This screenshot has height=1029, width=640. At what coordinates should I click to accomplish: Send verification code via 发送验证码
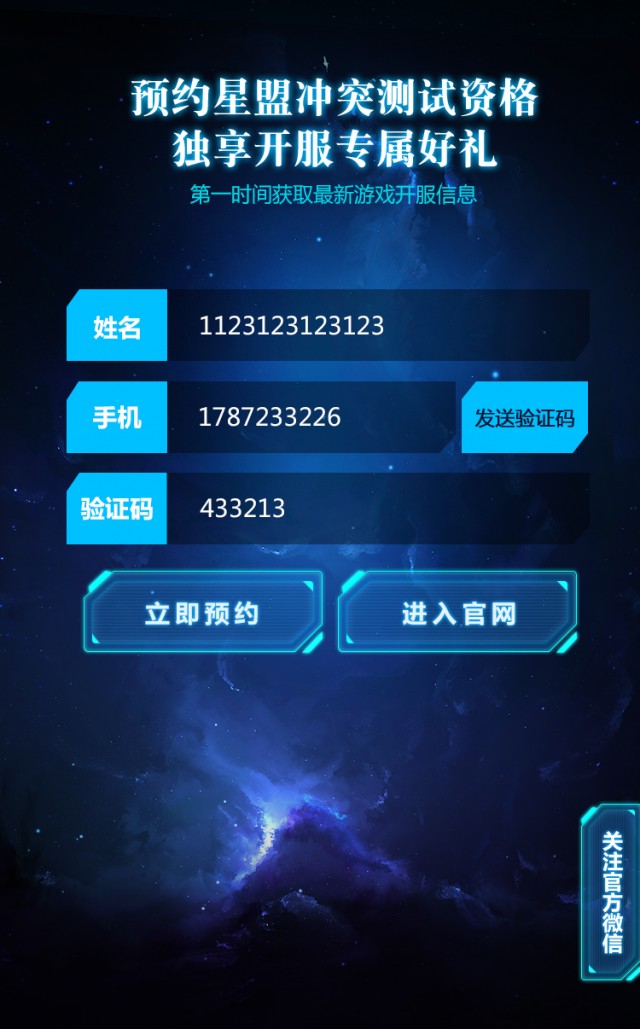525,418
